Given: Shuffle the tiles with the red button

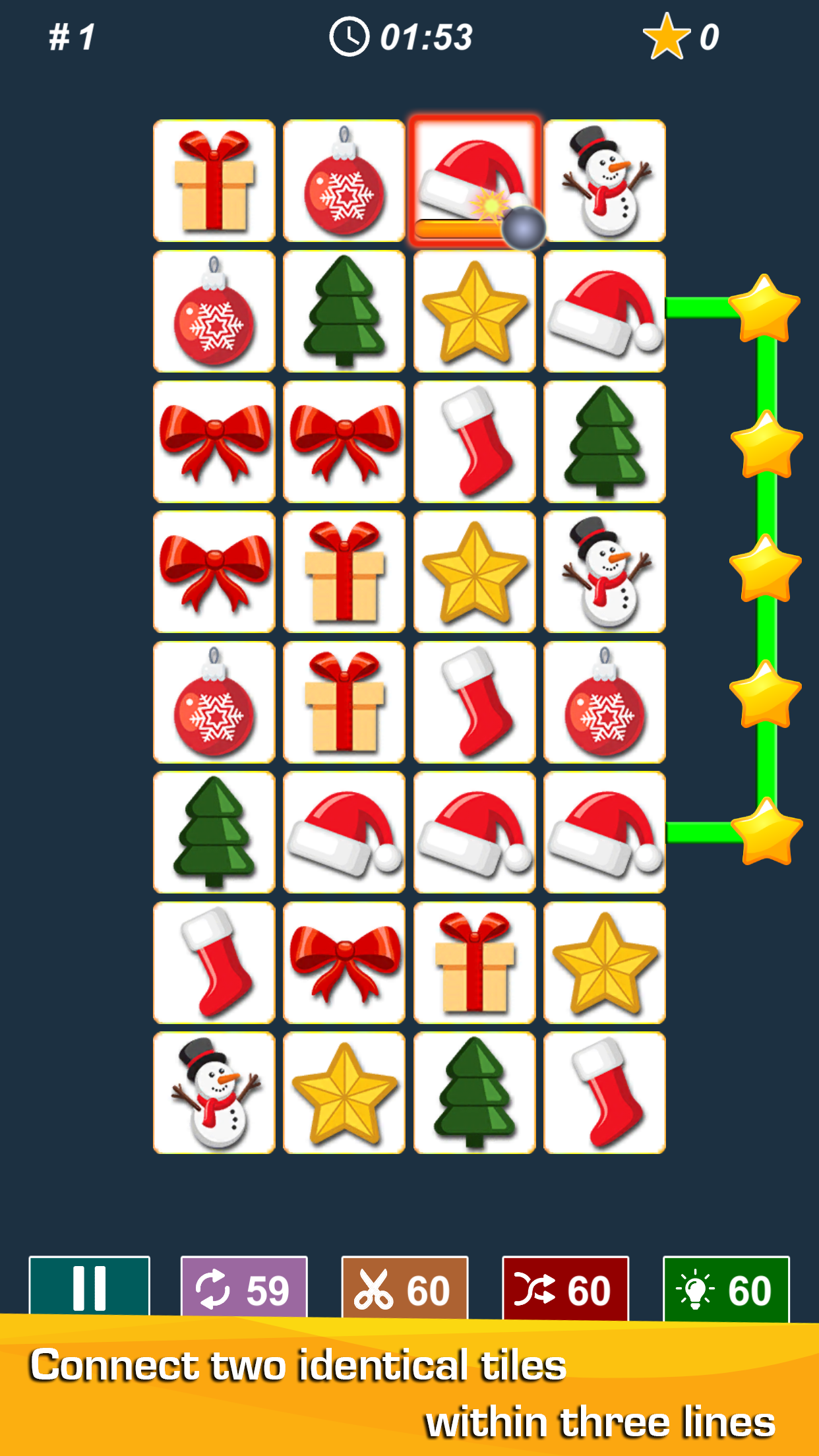Looking at the screenshot, I should coord(565,1287).
